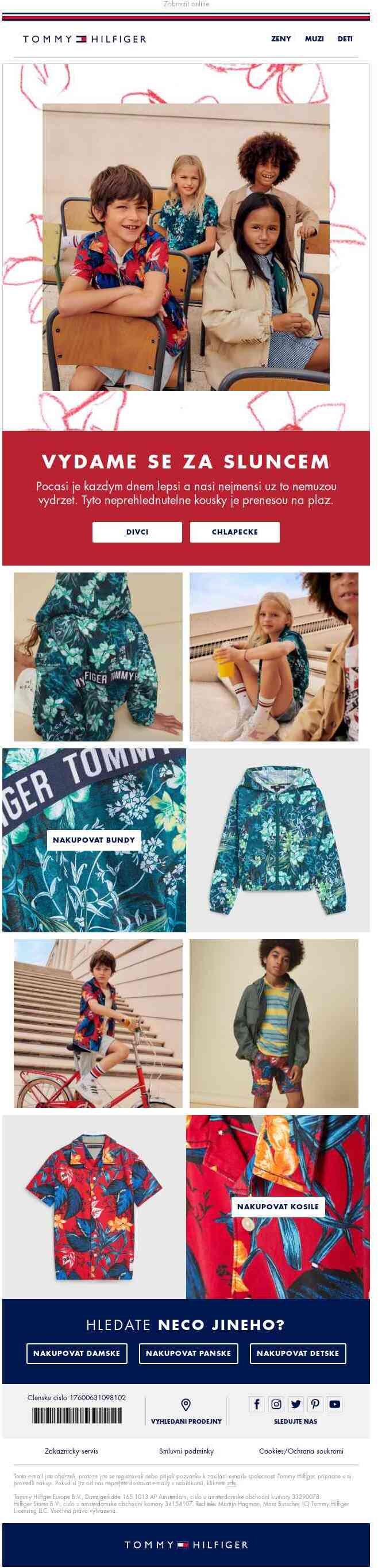378x1568 pixels.
Task: Tap NAKUPOVAT BUNDY button
Action: click(94, 839)
